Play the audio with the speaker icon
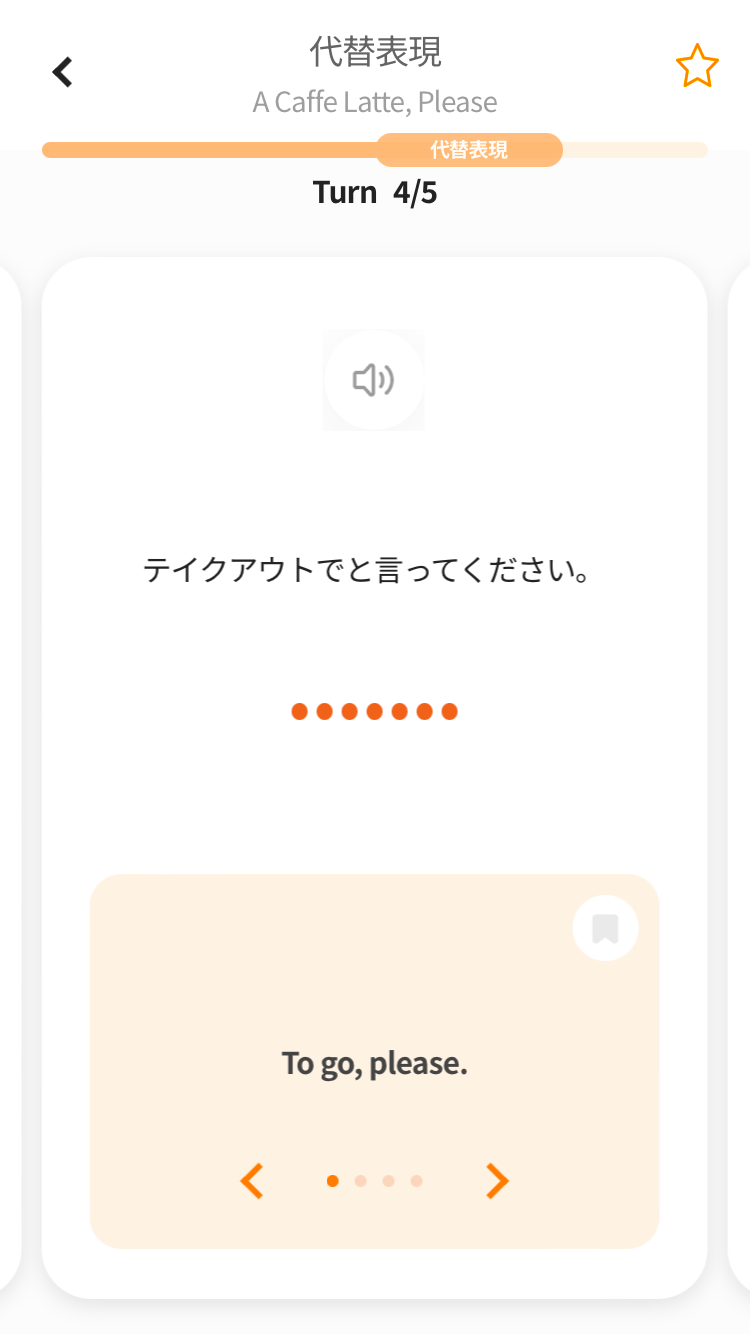 point(374,380)
